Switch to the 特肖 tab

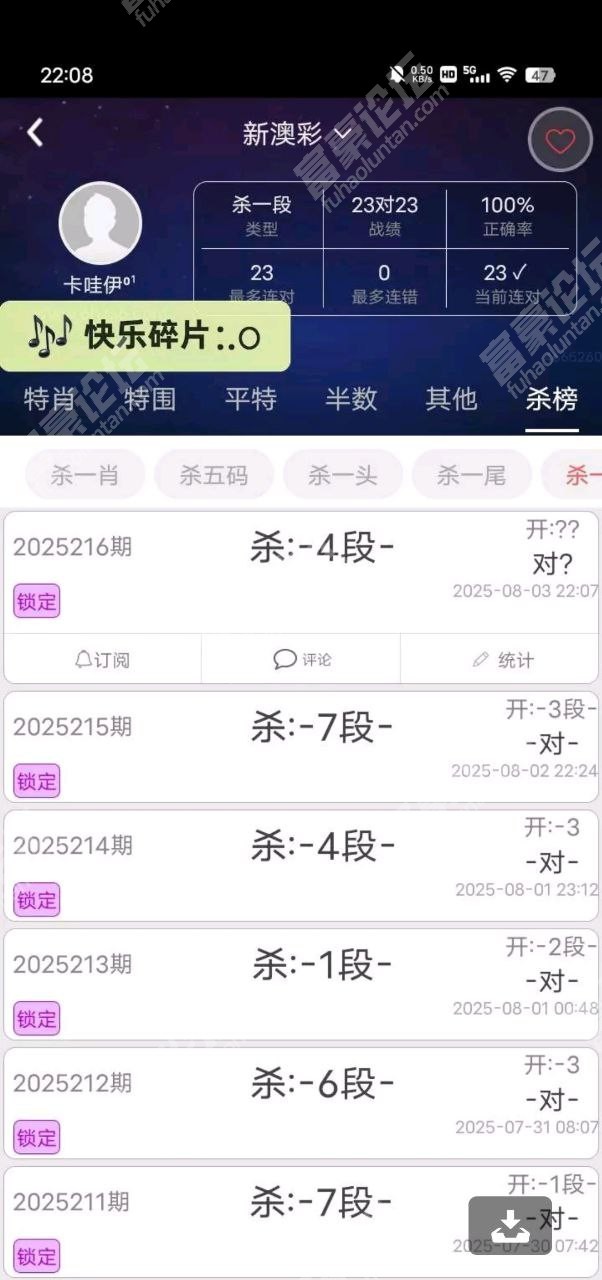(50, 399)
